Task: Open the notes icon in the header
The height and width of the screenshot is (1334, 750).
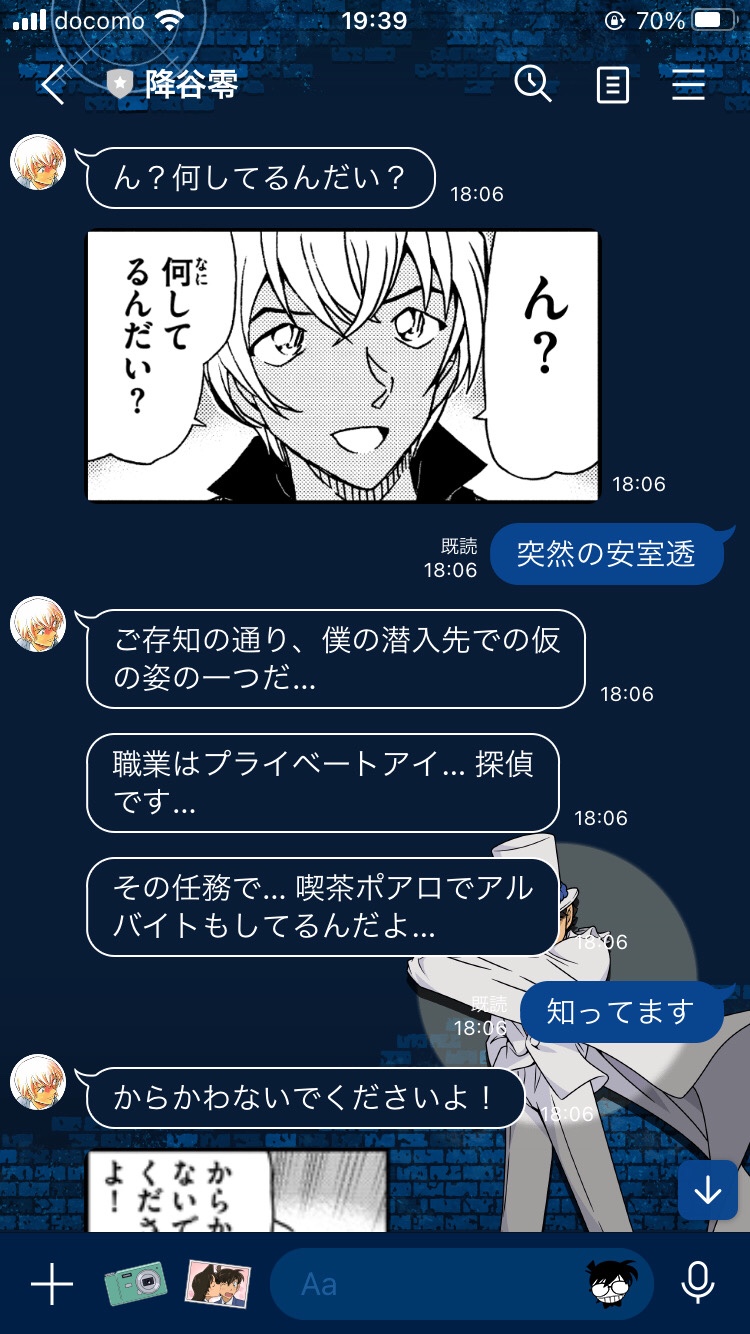Action: coord(613,86)
